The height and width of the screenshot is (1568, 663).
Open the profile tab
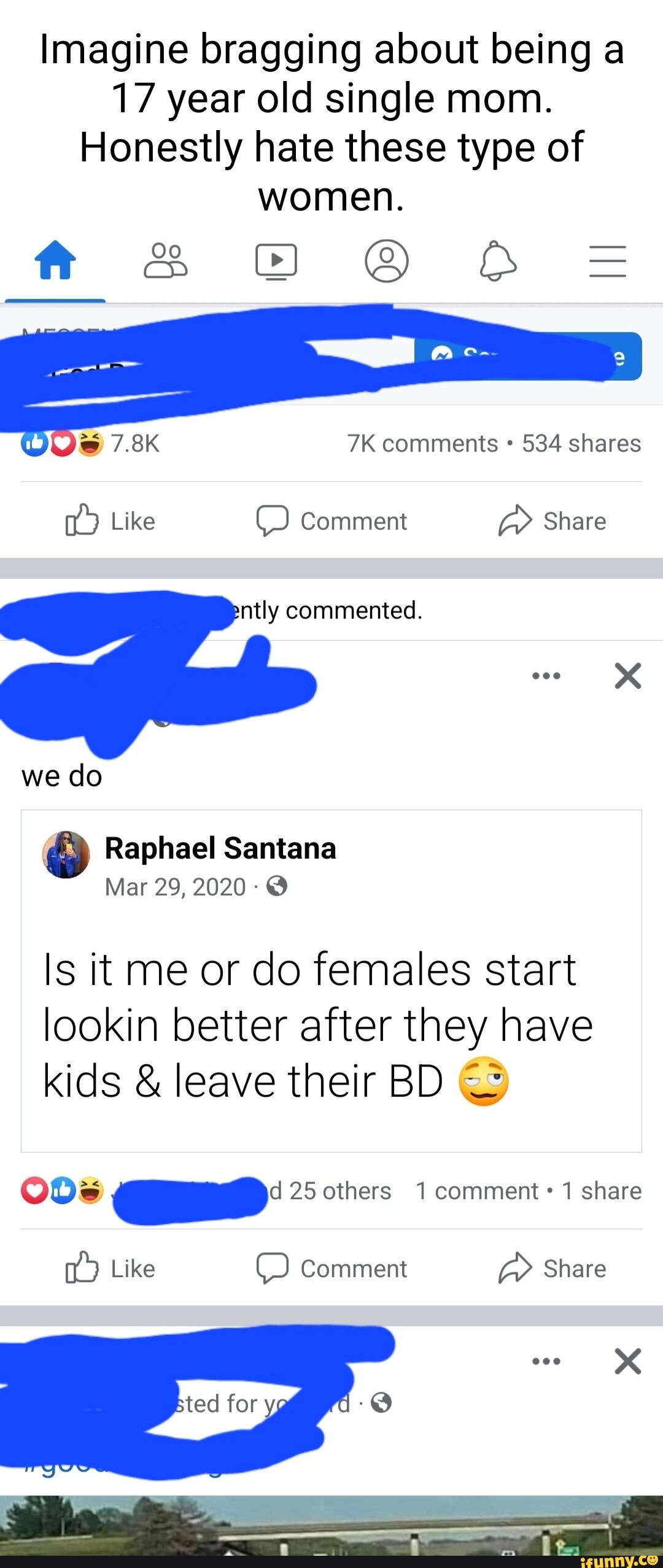[x=386, y=261]
